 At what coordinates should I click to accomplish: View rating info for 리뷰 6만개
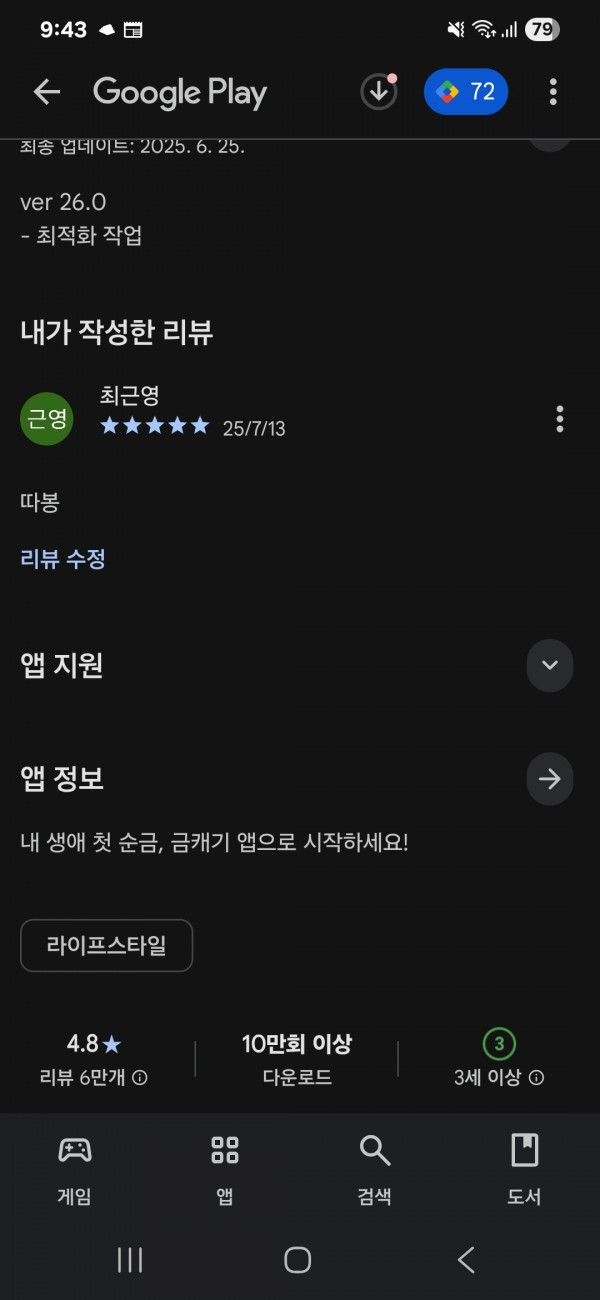[140, 1078]
